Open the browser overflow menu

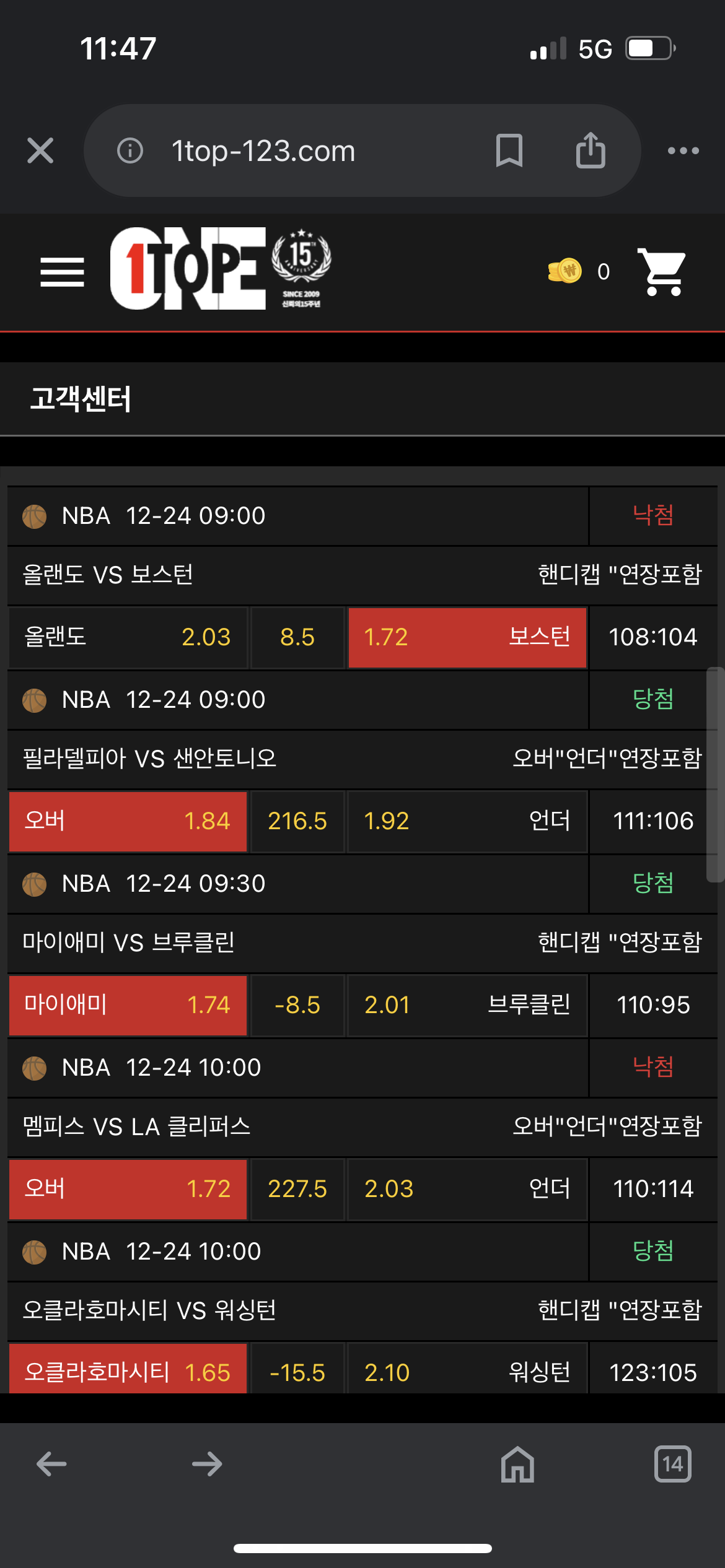point(683,150)
